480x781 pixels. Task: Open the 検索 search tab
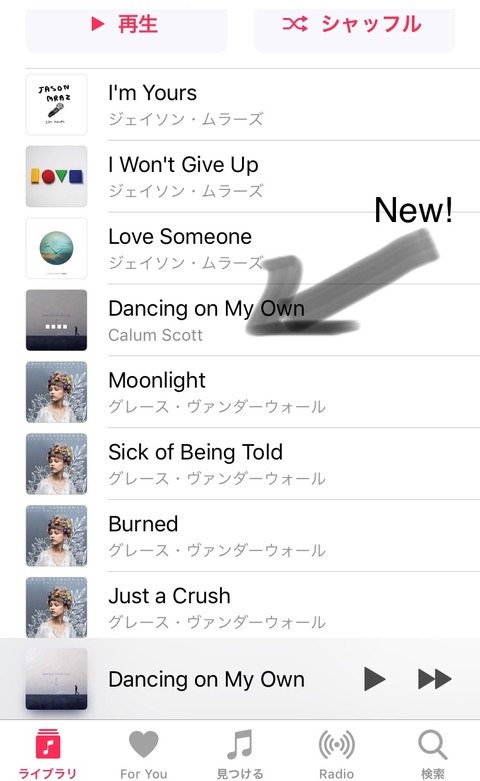tap(433, 753)
